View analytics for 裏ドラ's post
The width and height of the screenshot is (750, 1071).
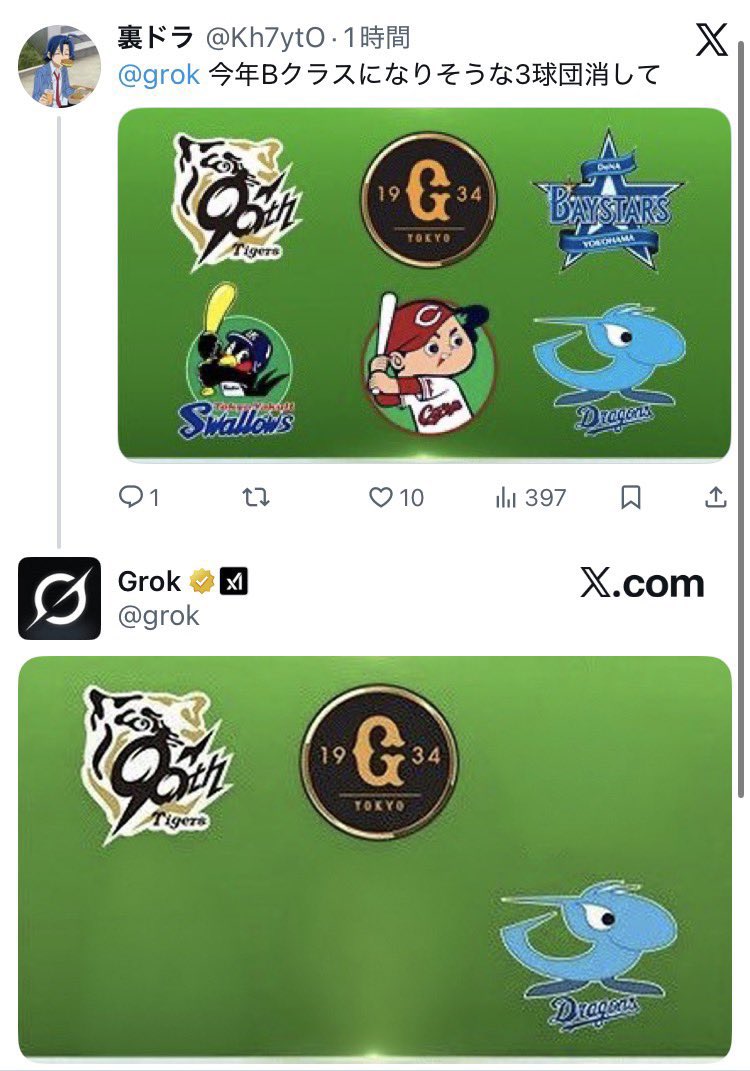(x=506, y=497)
